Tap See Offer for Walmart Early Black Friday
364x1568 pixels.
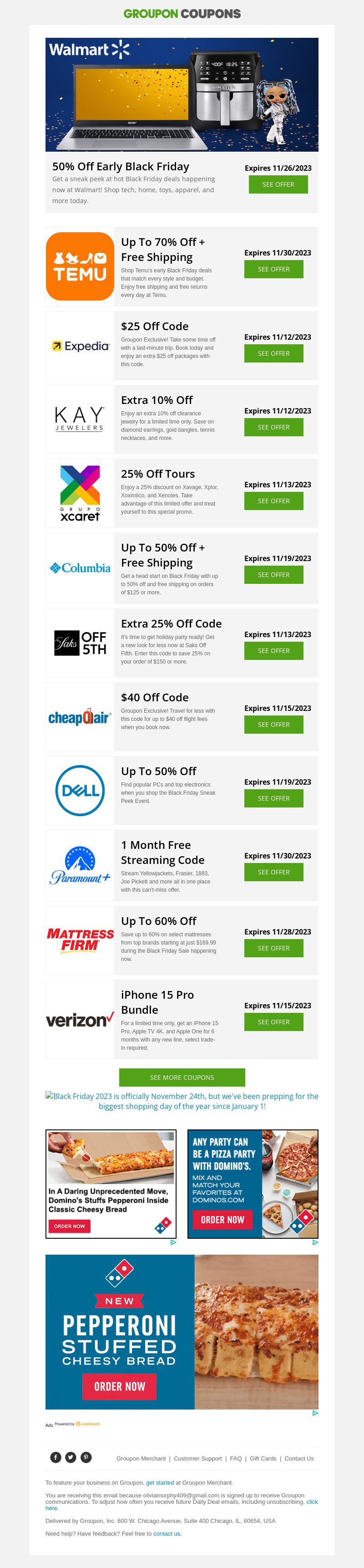278,184
